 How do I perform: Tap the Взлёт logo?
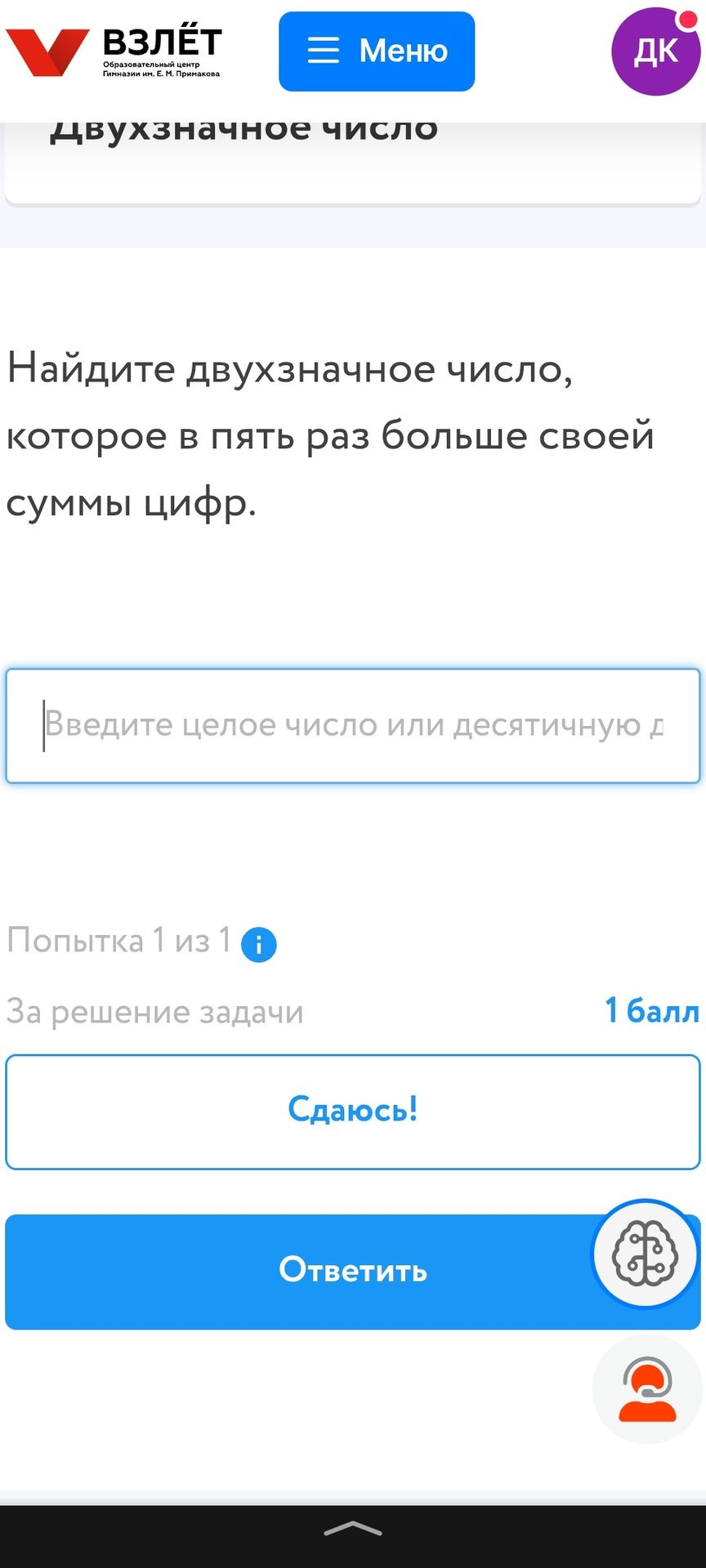(x=114, y=51)
